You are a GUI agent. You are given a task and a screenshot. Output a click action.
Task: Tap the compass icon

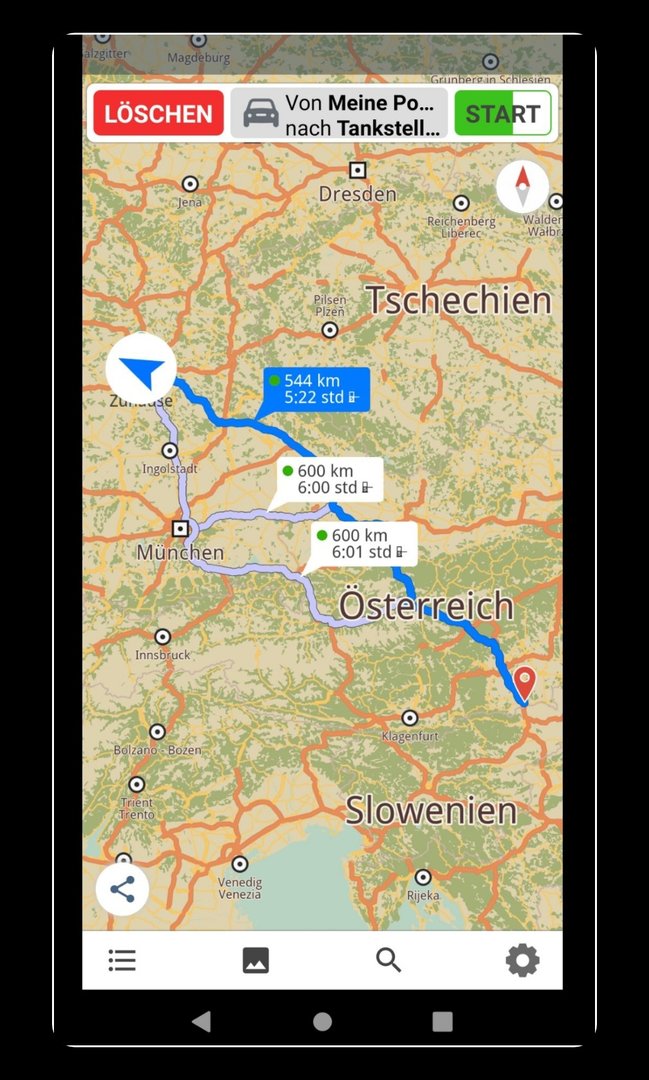coord(522,186)
